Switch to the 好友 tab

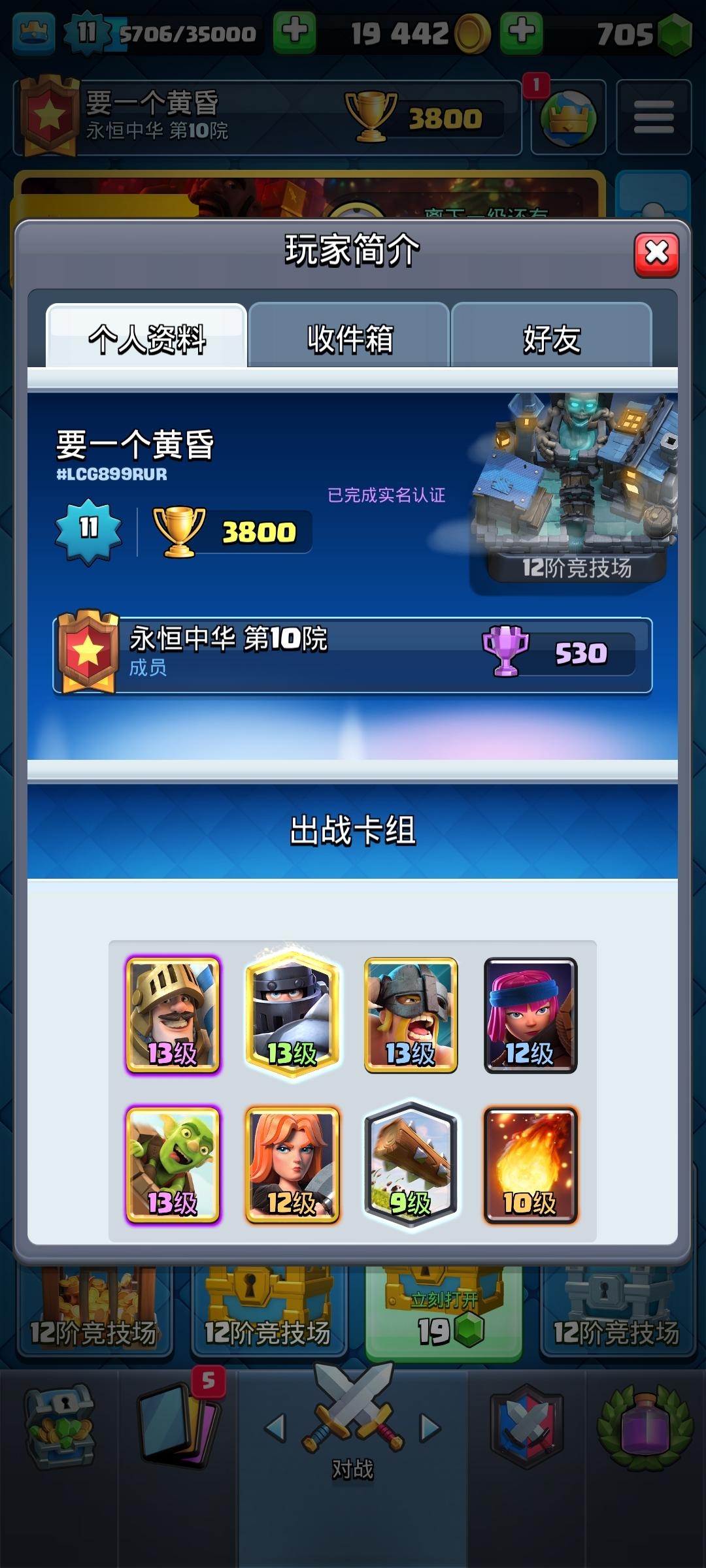click(552, 337)
